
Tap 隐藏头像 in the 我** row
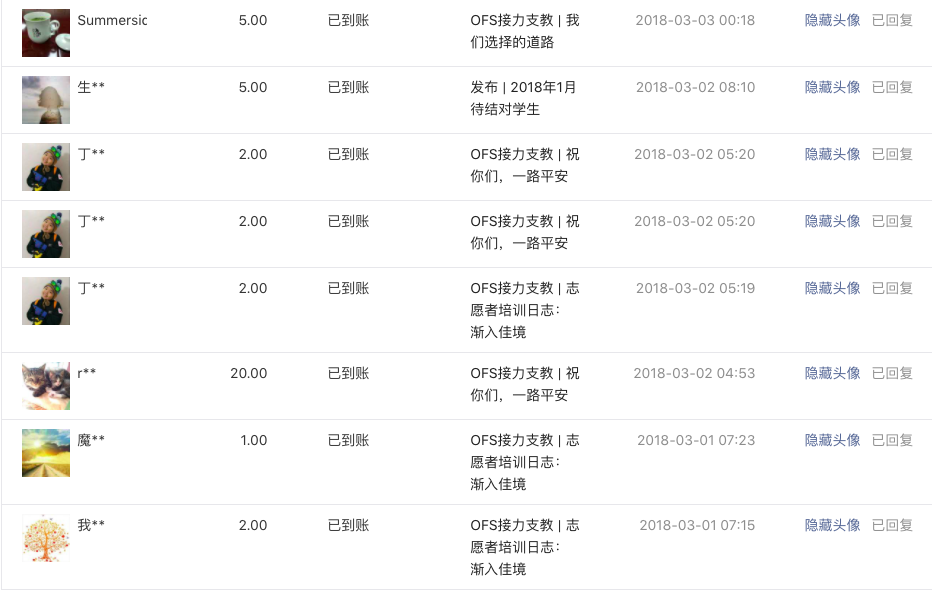tap(832, 525)
